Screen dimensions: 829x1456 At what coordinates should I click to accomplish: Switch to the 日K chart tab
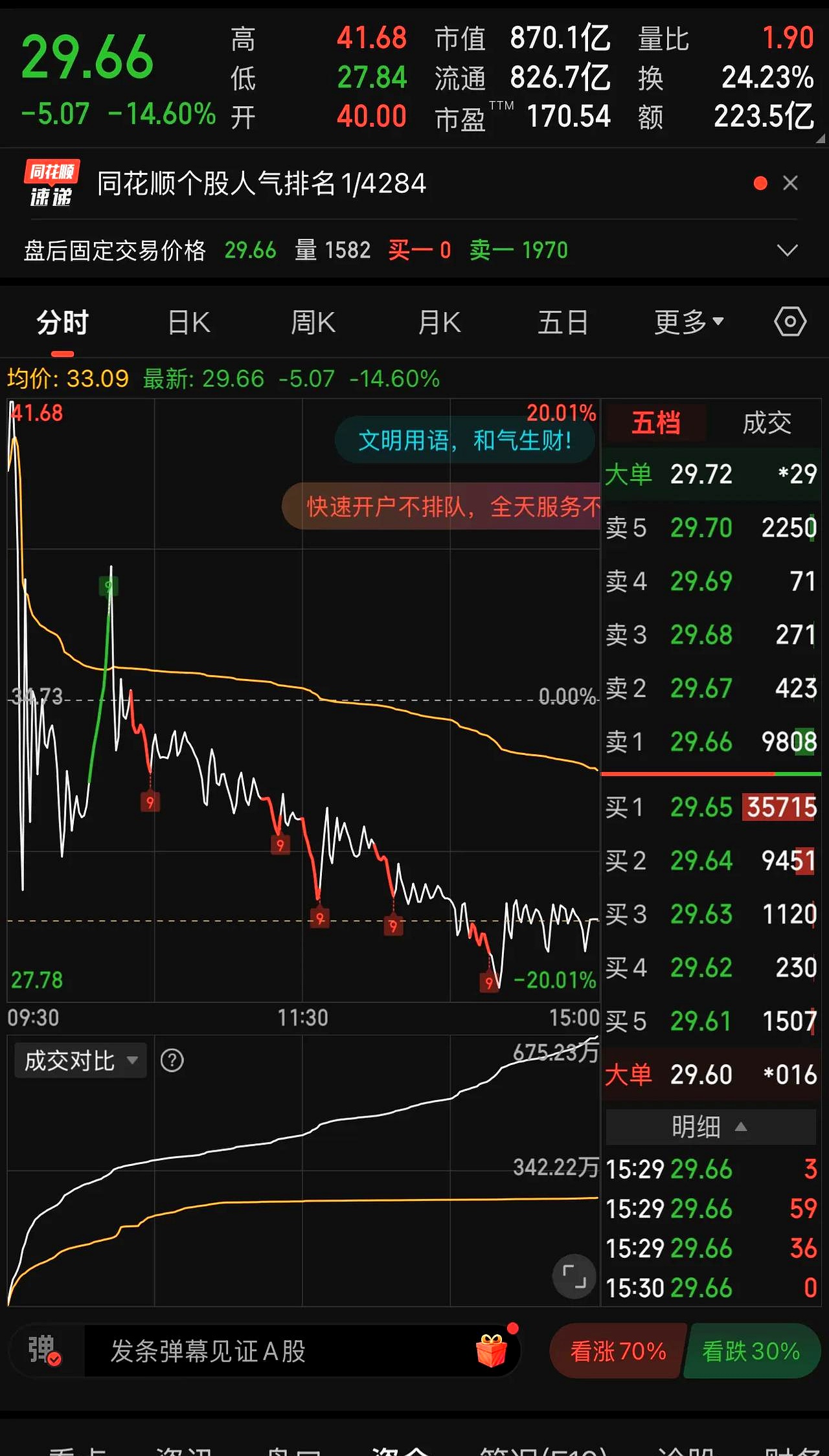point(187,322)
